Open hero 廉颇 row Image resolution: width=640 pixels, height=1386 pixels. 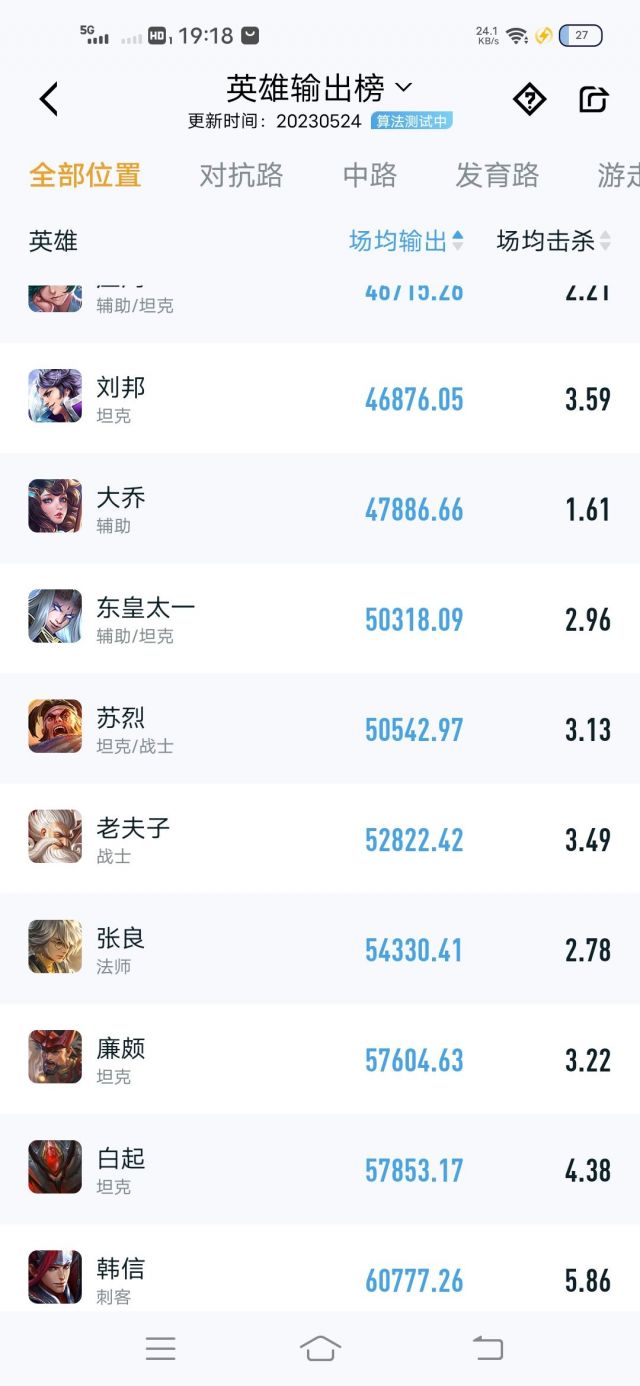coord(320,1058)
